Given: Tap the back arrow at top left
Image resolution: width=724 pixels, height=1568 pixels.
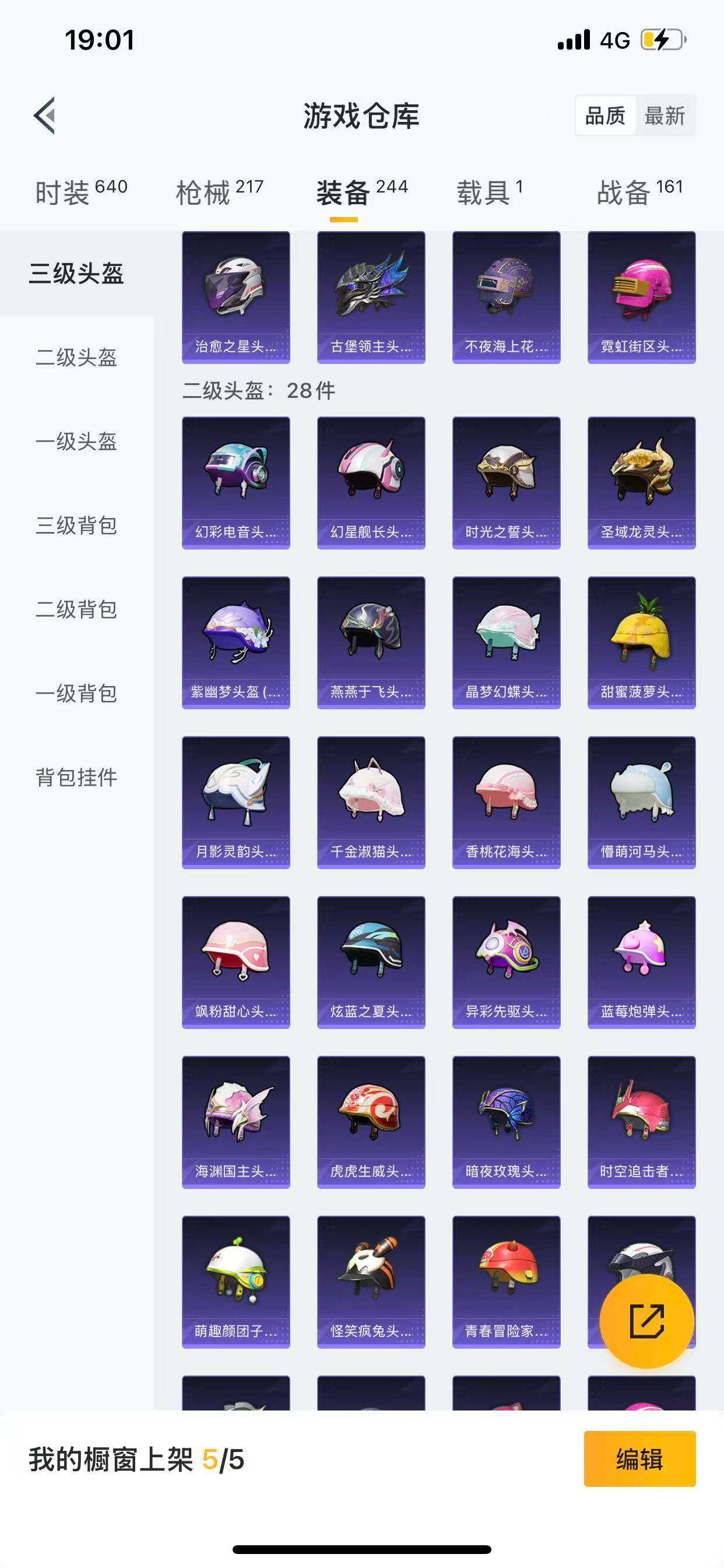Looking at the screenshot, I should [44, 116].
